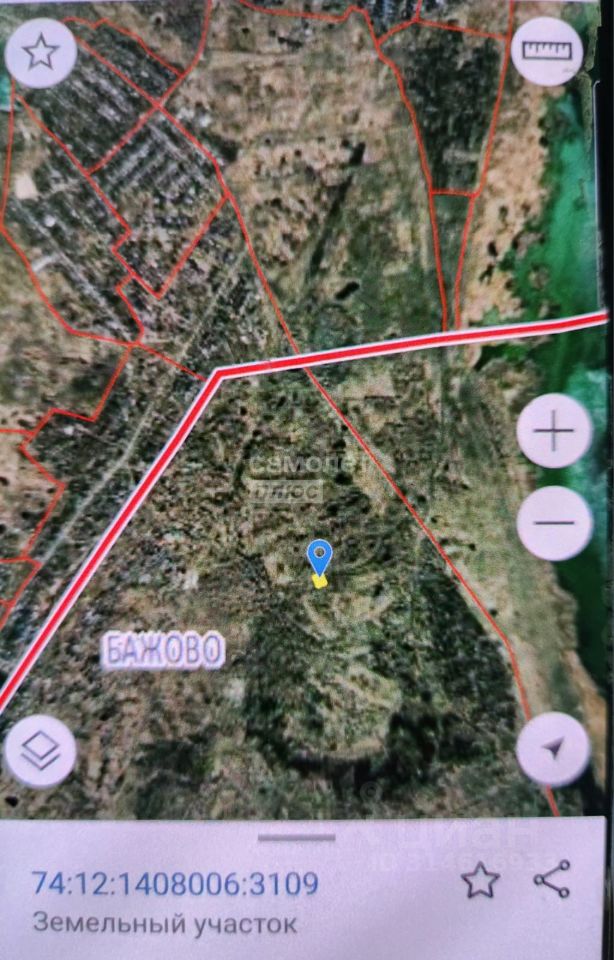This screenshot has height=960, width=614.
Task: Center the map on my location
Action: point(553,750)
